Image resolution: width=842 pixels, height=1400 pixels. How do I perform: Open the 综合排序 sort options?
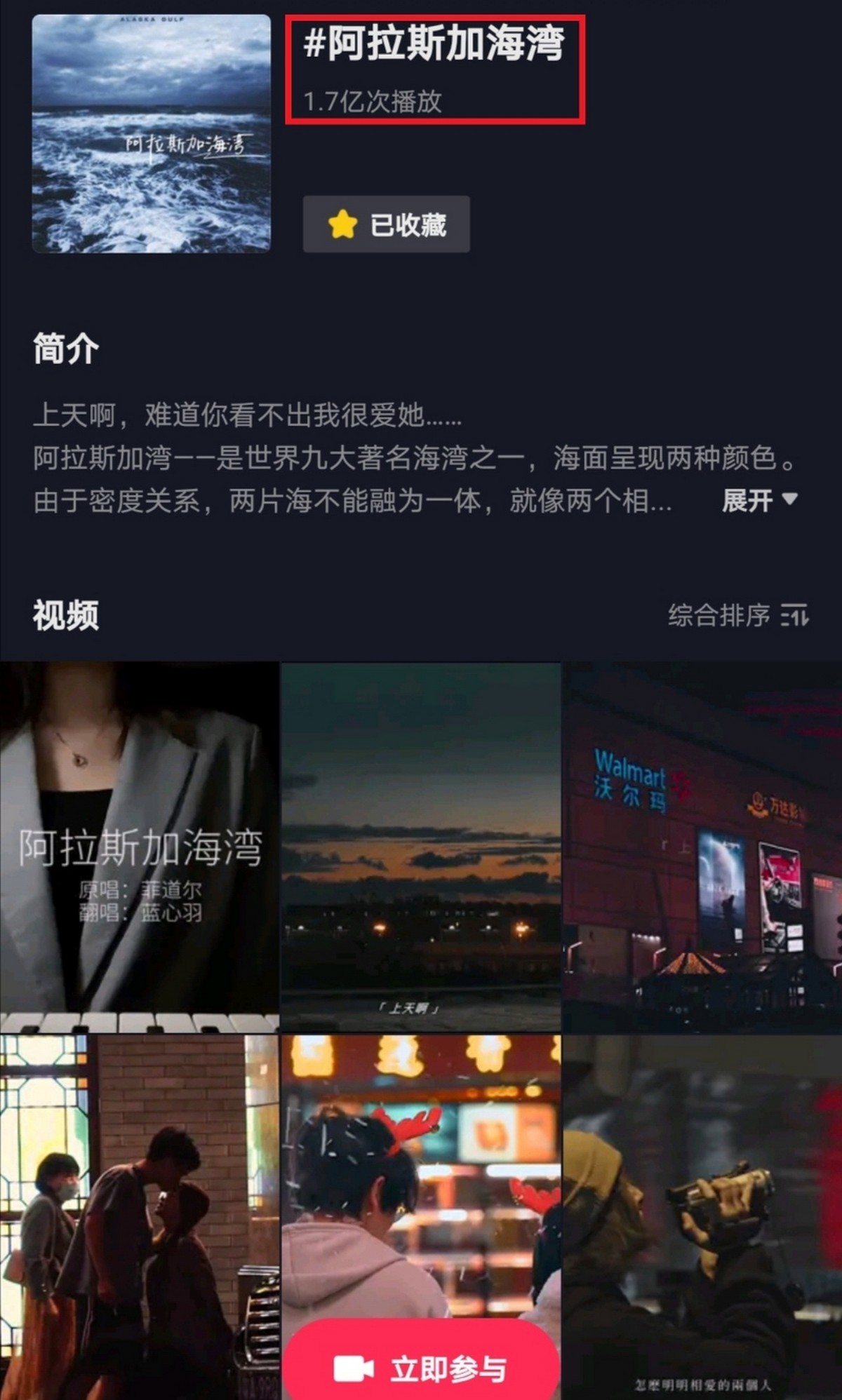coord(739,615)
